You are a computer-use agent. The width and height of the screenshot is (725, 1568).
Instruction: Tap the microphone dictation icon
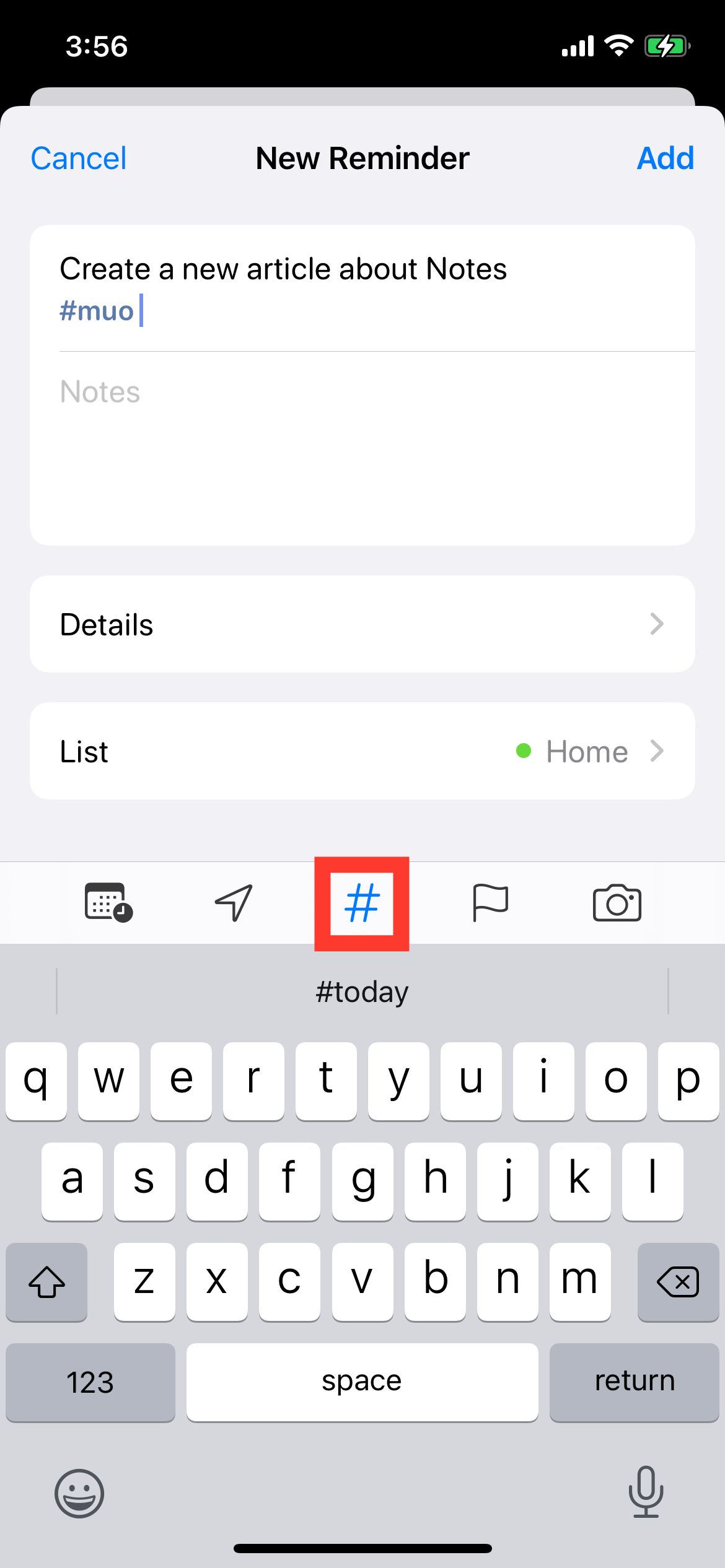coord(646,1493)
